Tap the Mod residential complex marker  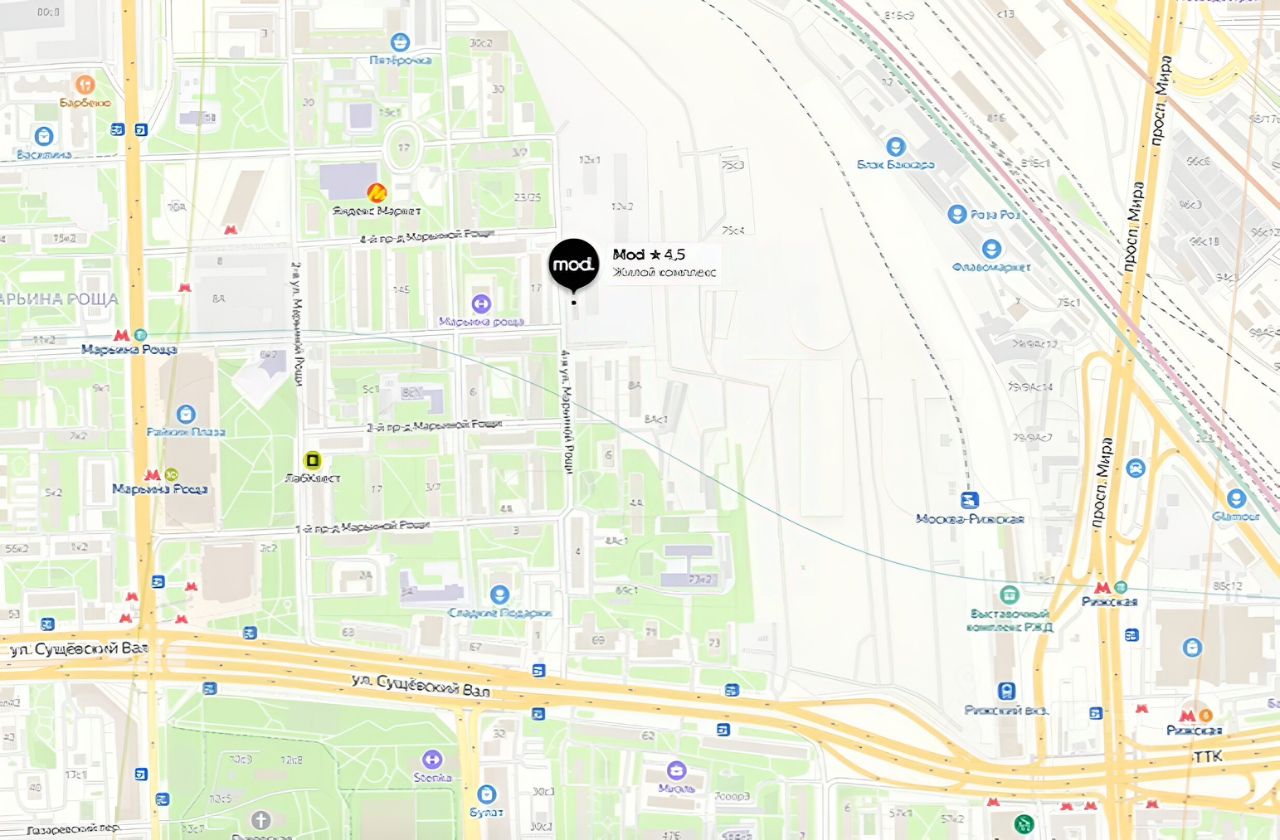573,265
